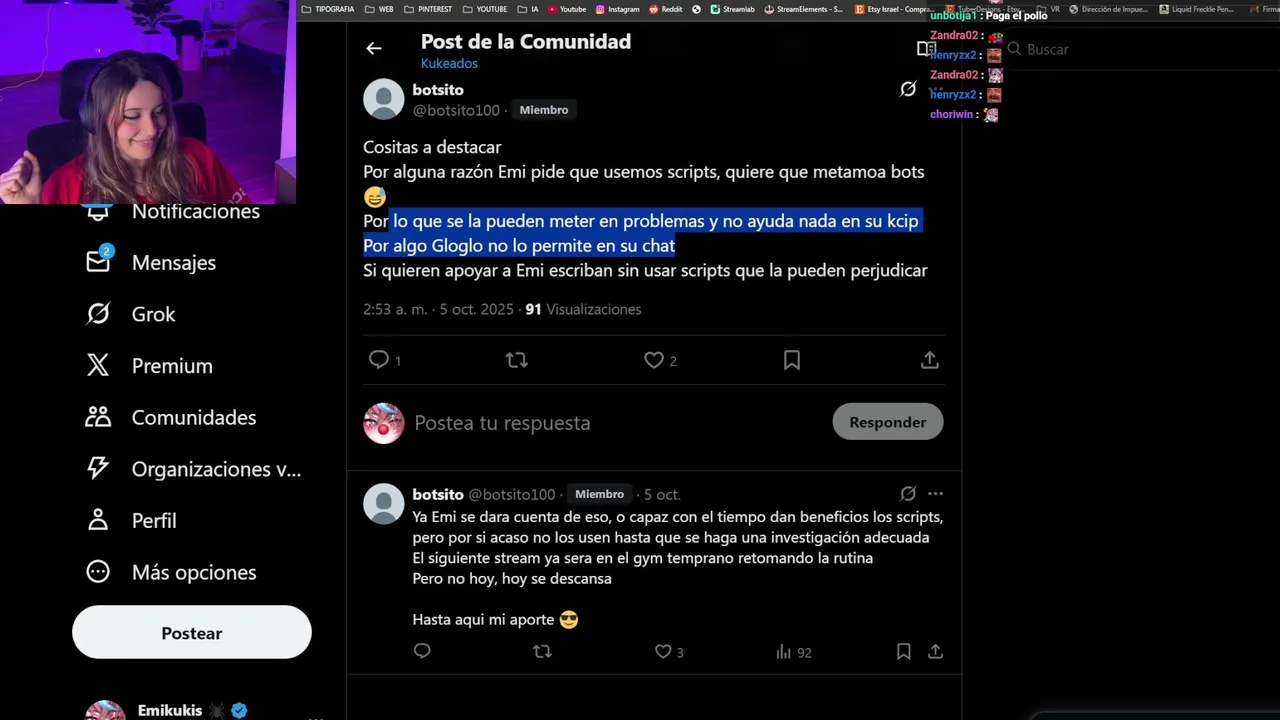1280x720 pixels.
Task: Like the main post with 2 likes
Action: point(654,360)
